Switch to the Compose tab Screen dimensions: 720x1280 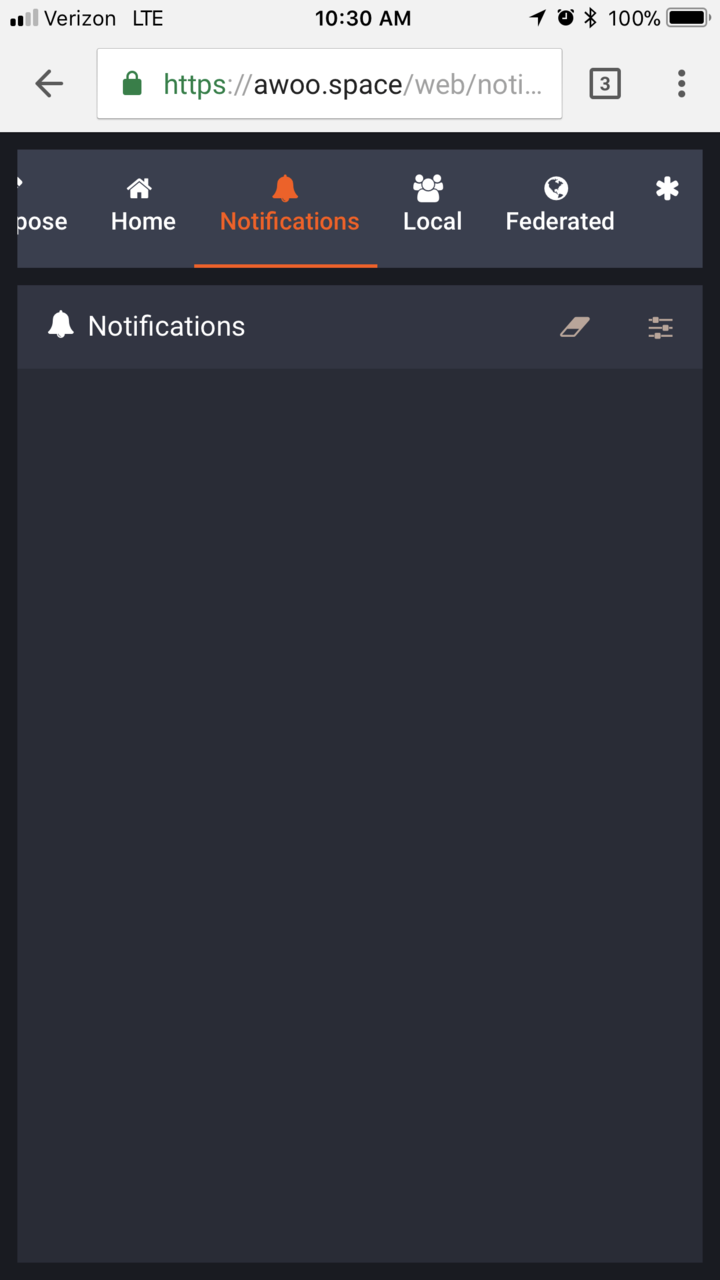coord(42,208)
